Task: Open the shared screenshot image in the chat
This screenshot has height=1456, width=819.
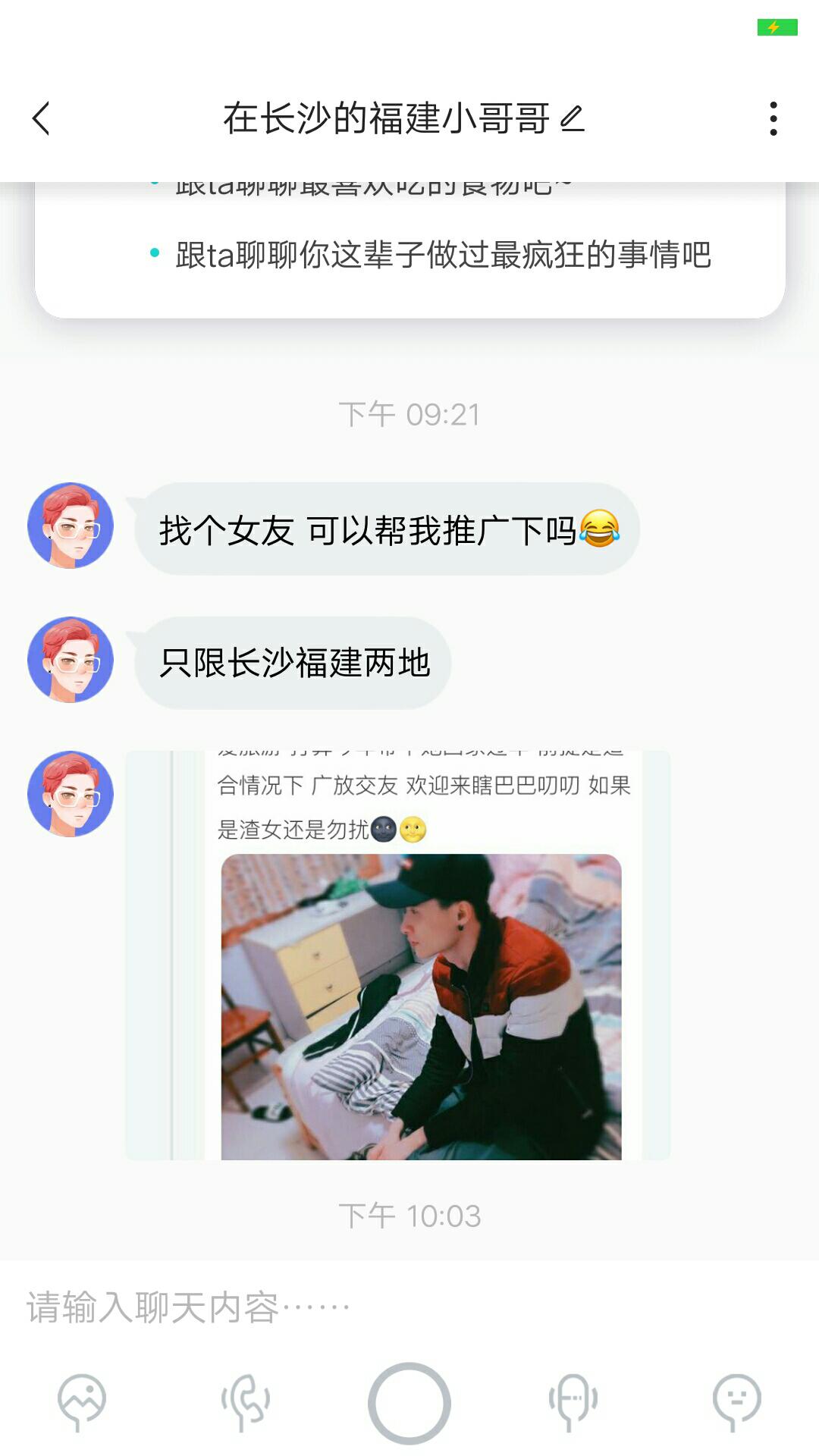Action: click(398, 955)
